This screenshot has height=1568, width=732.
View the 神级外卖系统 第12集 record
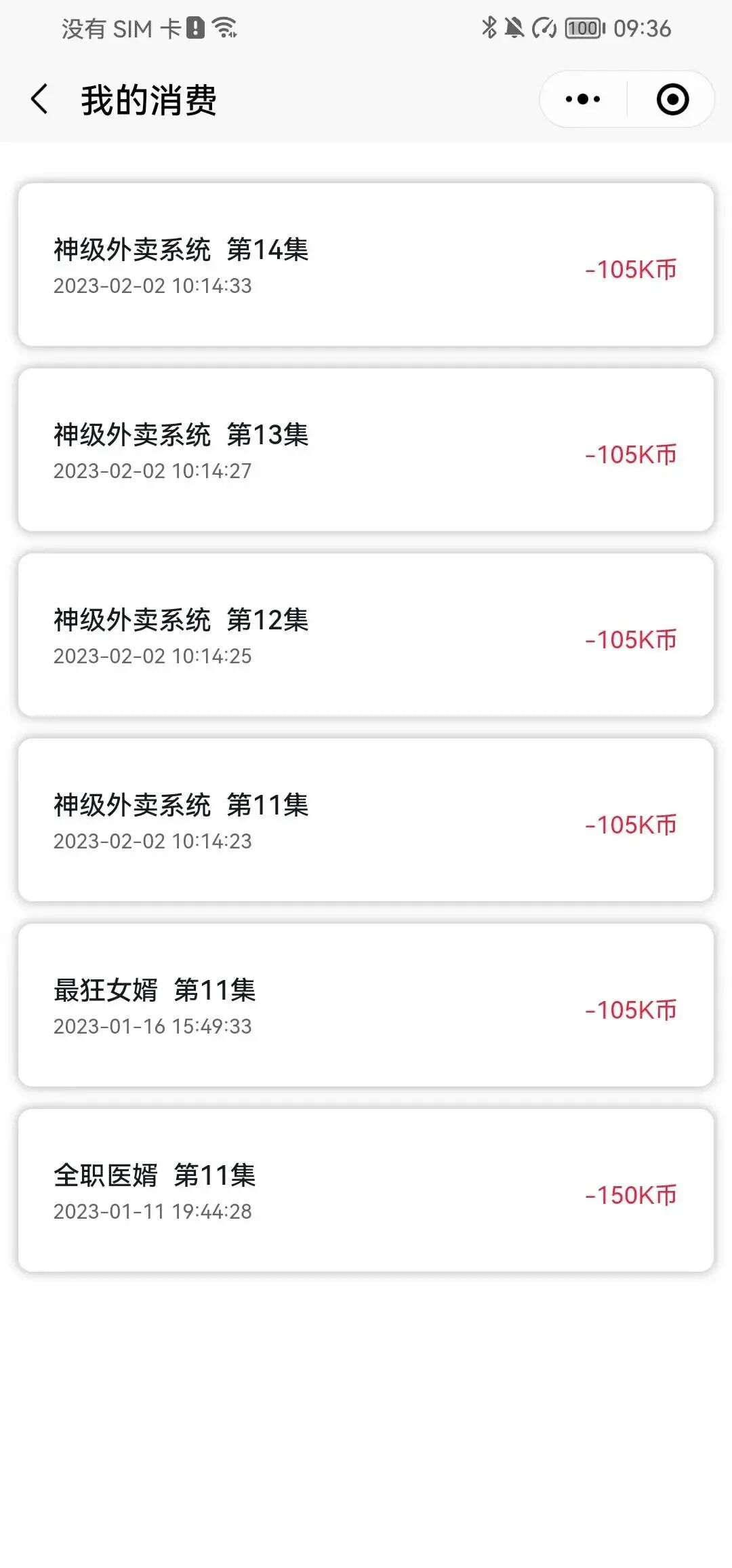click(x=366, y=635)
